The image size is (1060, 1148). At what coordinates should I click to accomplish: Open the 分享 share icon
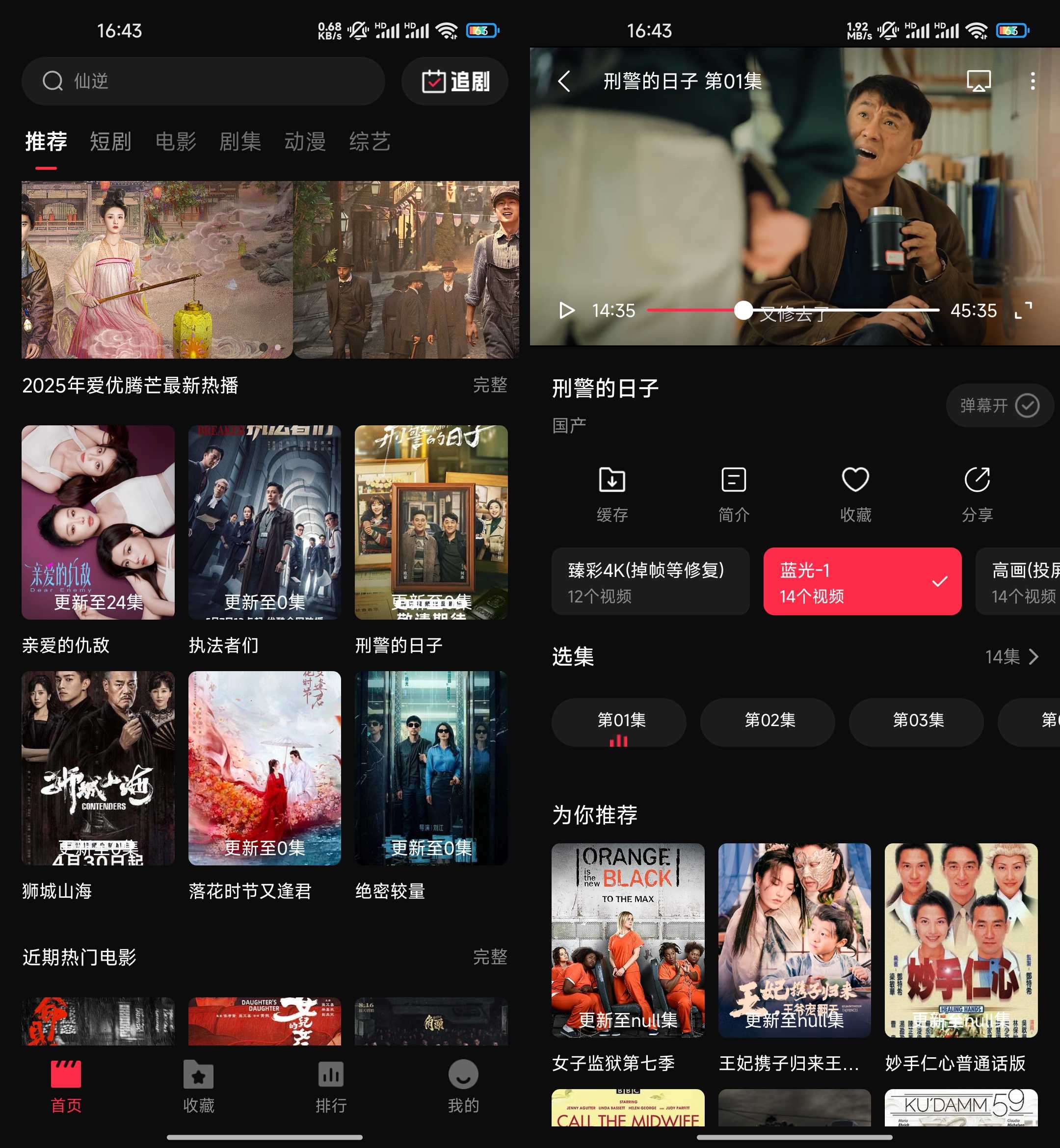(977, 494)
